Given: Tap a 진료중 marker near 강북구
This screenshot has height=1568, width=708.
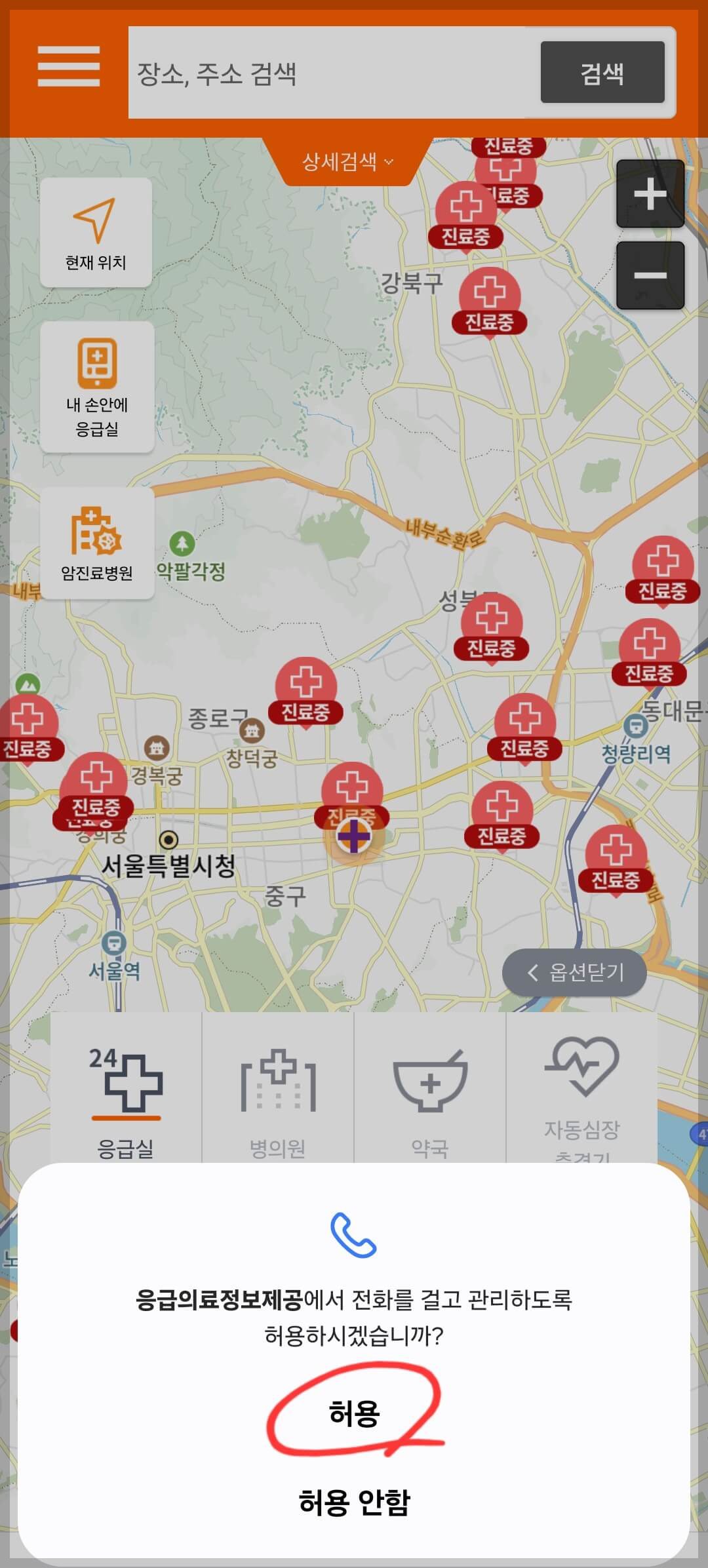Looking at the screenshot, I should (488, 295).
